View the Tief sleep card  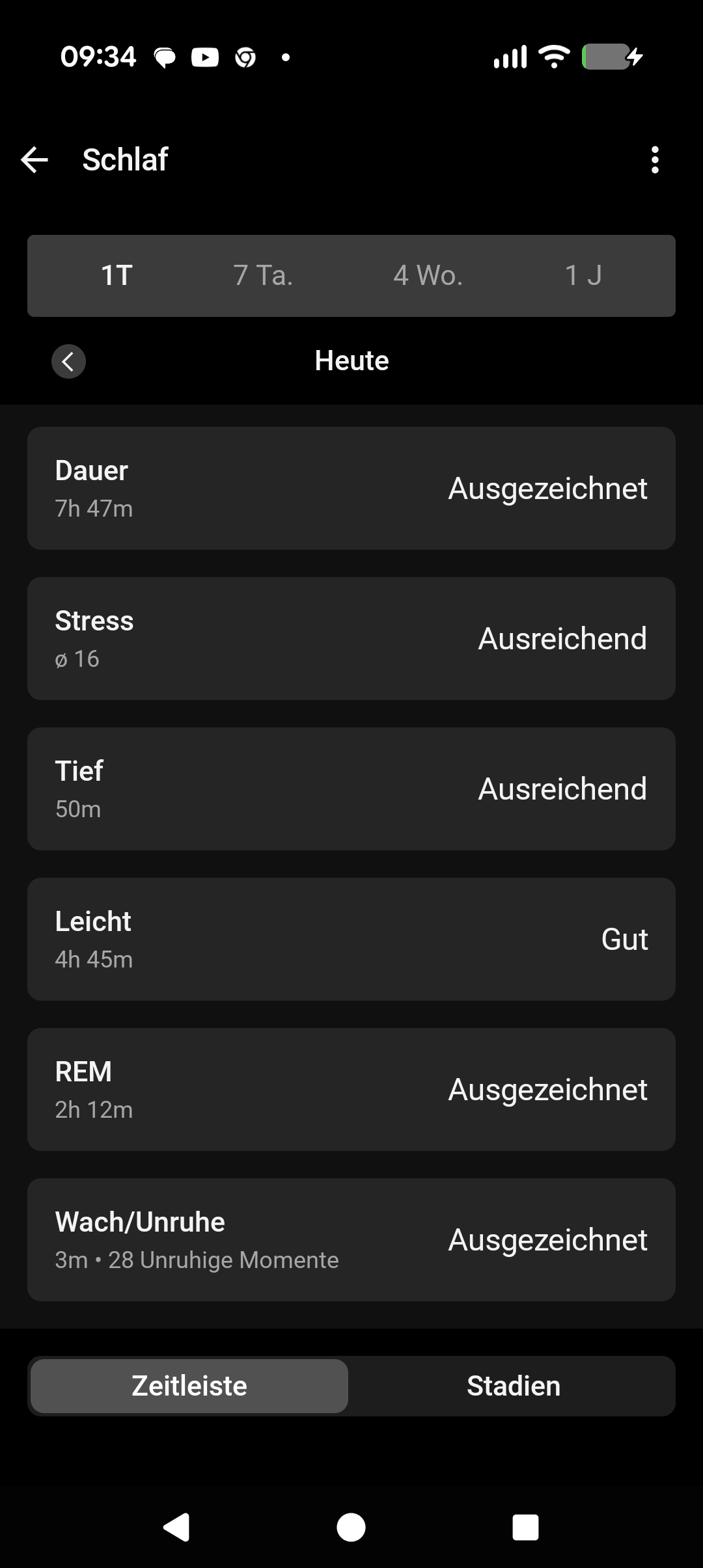(x=351, y=789)
